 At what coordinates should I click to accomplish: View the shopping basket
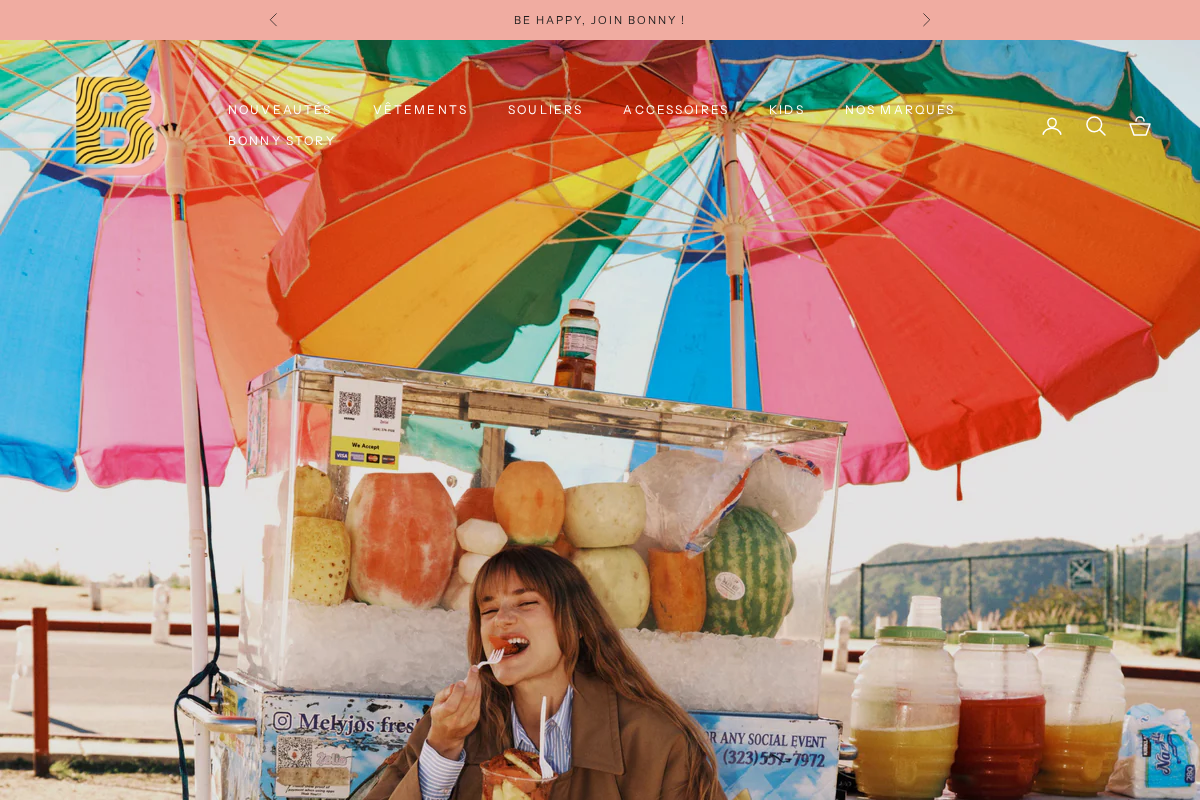pos(1140,126)
